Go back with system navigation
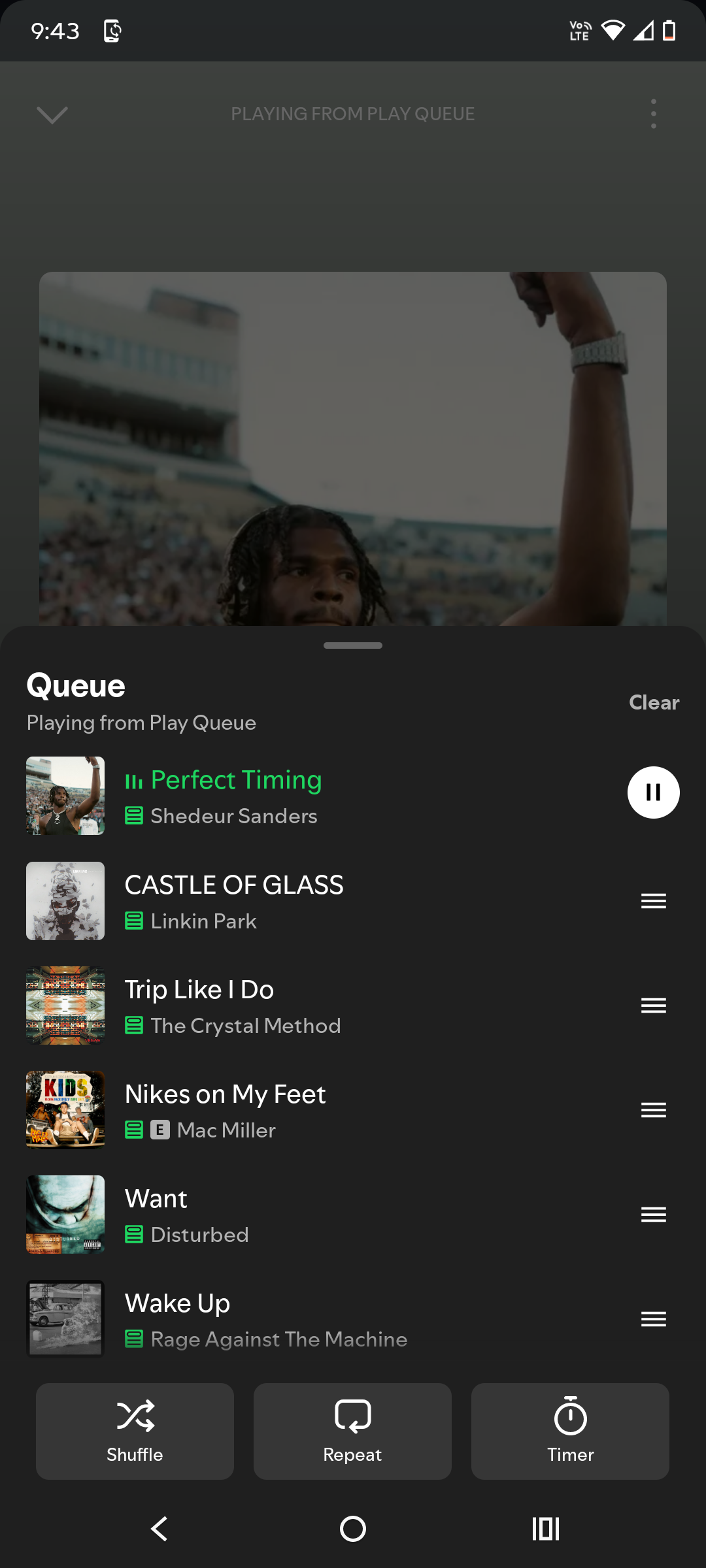 [160, 1529]
